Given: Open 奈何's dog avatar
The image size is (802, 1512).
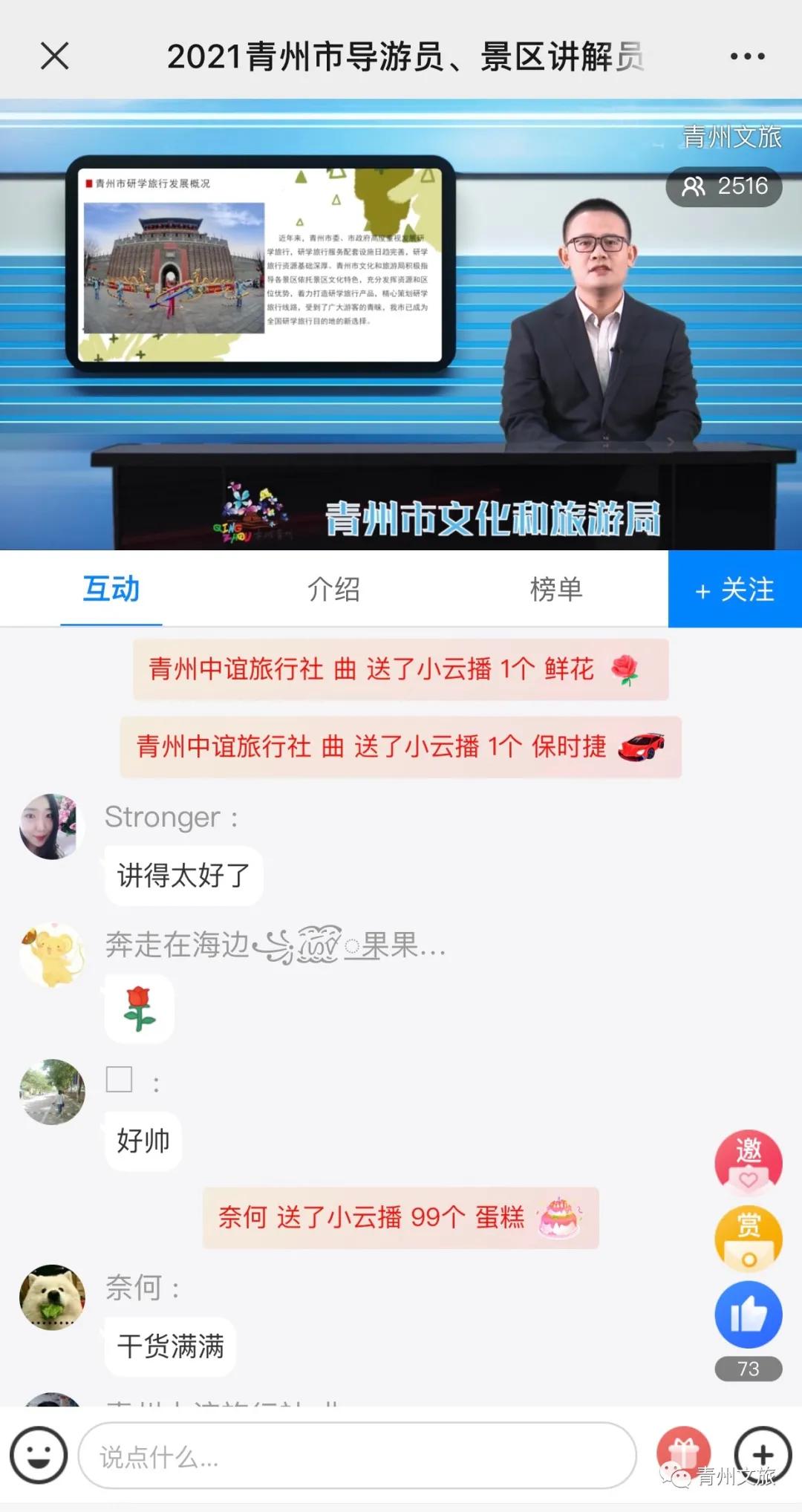Looking at the screenshot, I should tap(51, 1297).
